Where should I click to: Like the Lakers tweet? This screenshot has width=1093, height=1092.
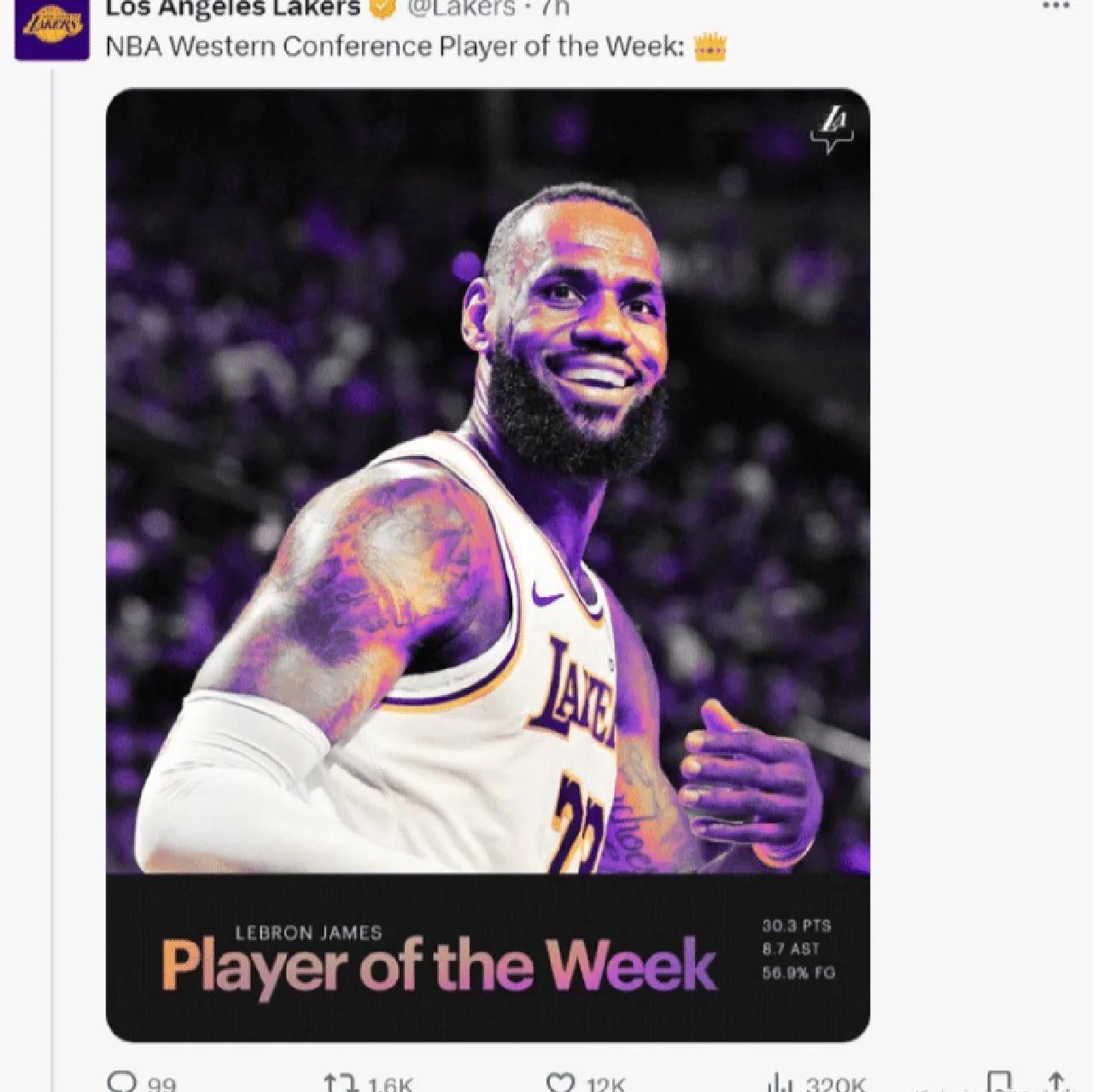(559, 1083)
